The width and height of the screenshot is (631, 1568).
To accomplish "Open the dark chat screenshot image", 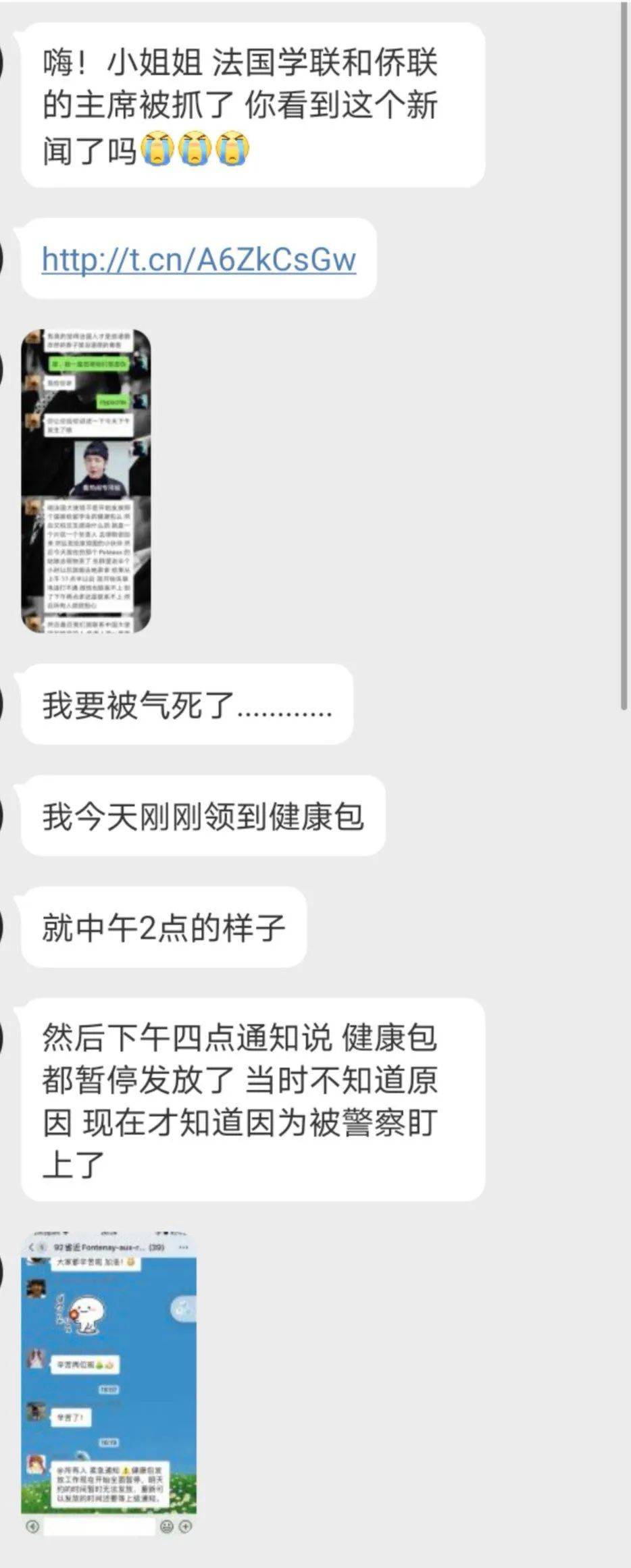I will pos(86,481).
